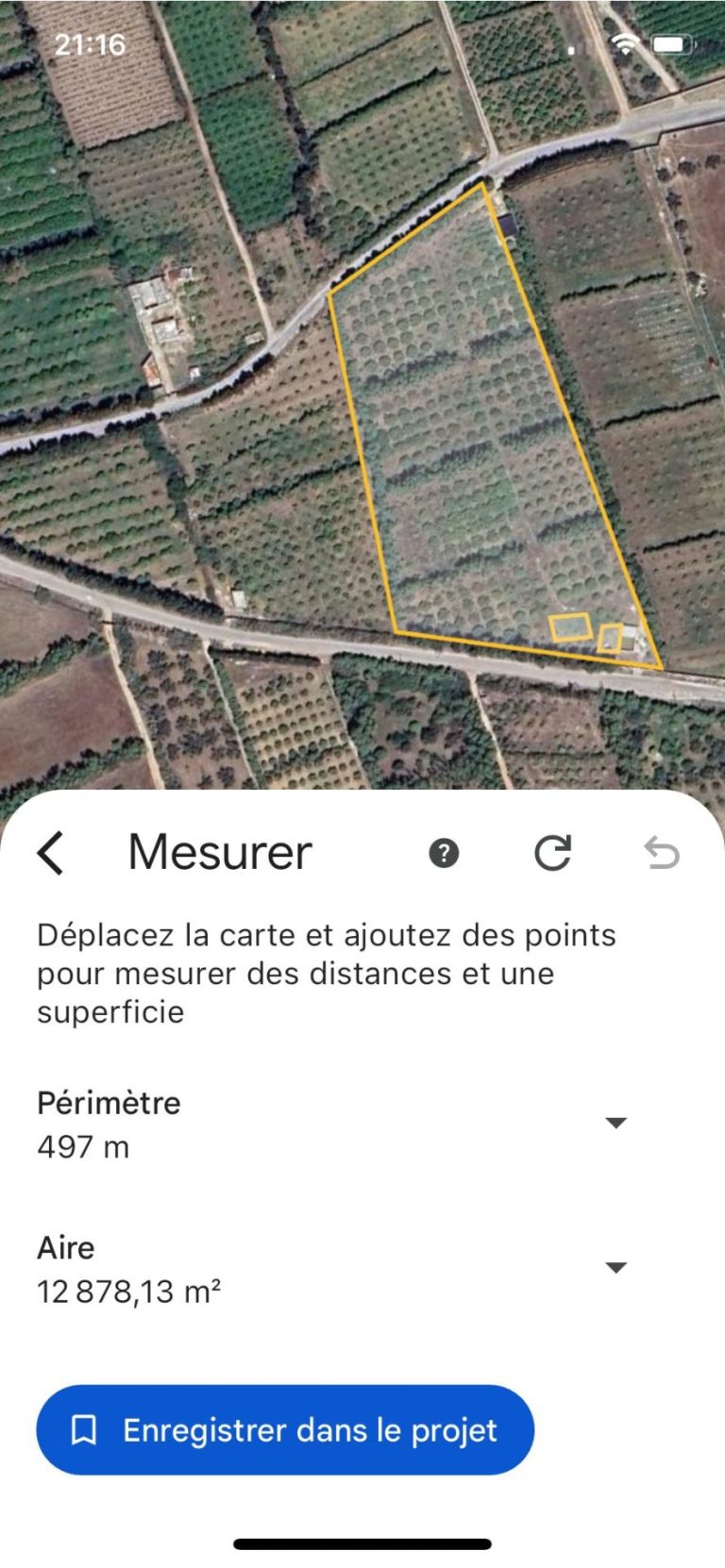Tap the instruction text about adding points
The image size is (725, 1568).
tap(326, 974)
